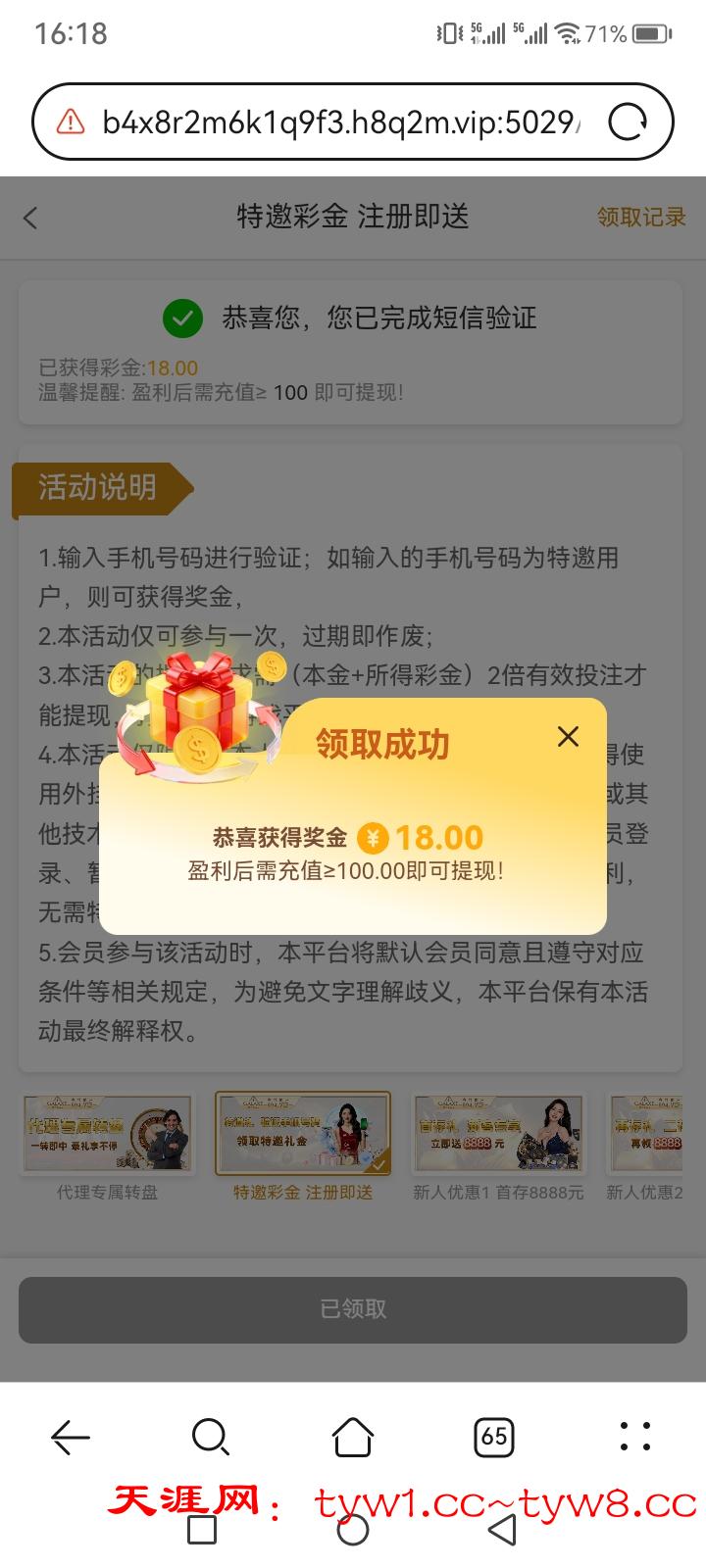Screen dimensions: 706x1568
Task: Go to the browser home page
Action: point(353,1438)
